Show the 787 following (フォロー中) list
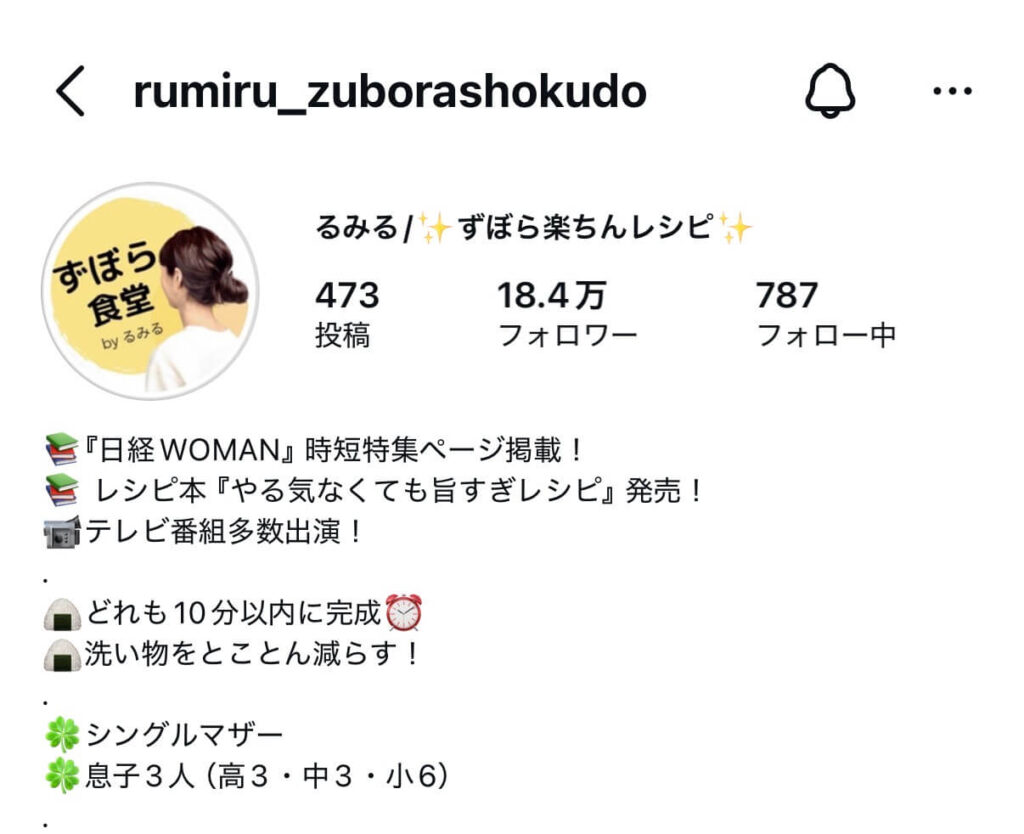1024x834 pixels. 824,313
